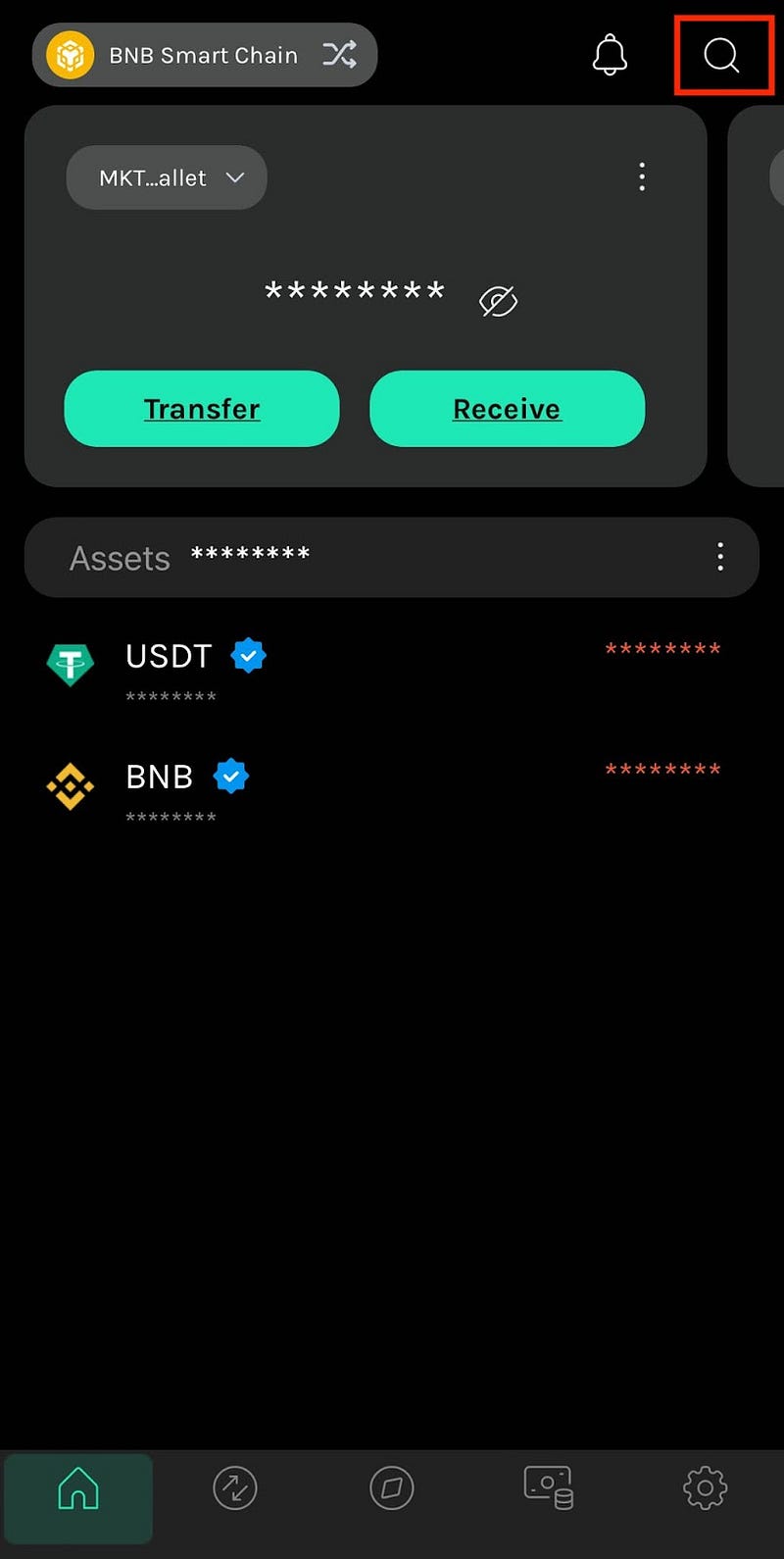784x1559 pixels.
Task: Switch network from BNB Smart Chain
Action: click(205, 55)
